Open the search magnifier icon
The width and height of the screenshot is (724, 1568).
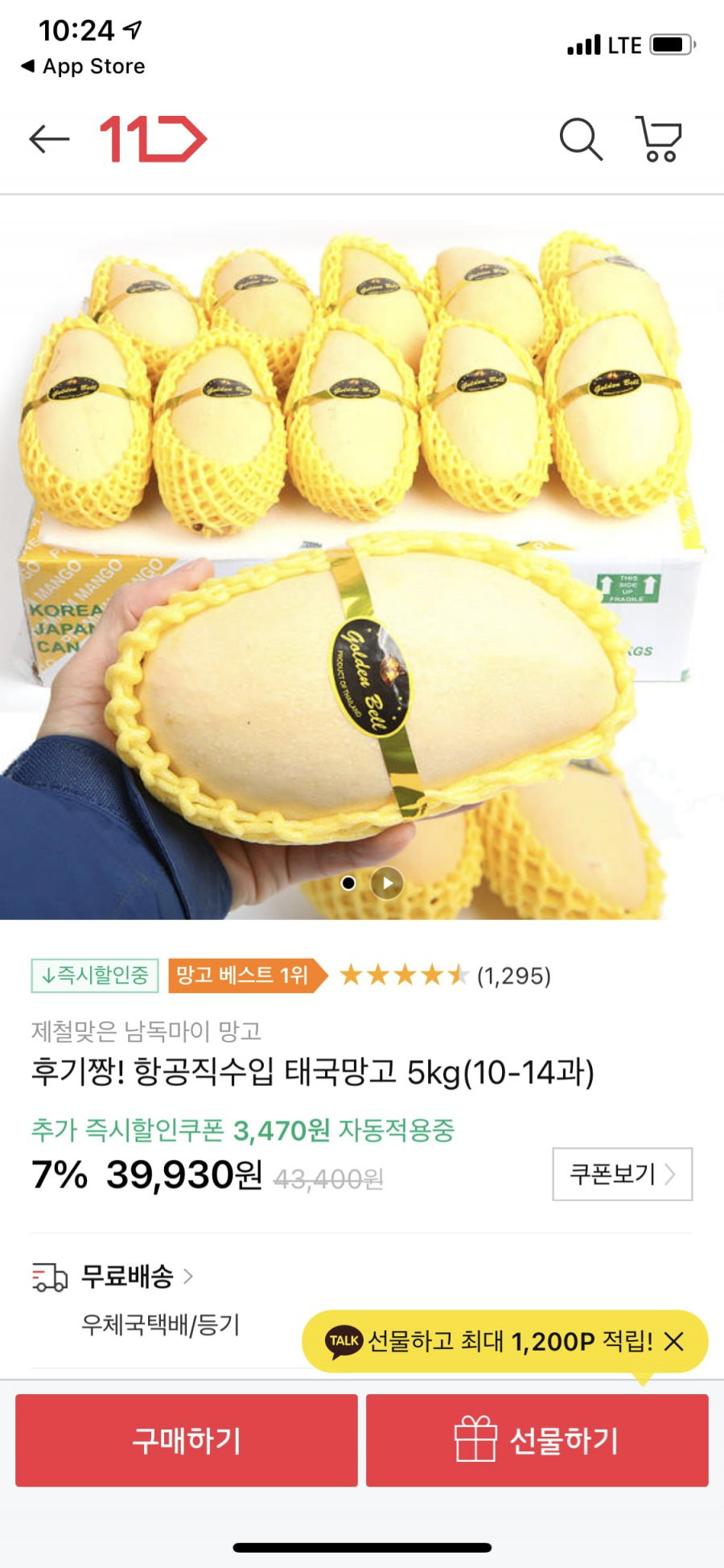[x=581, y=139]
